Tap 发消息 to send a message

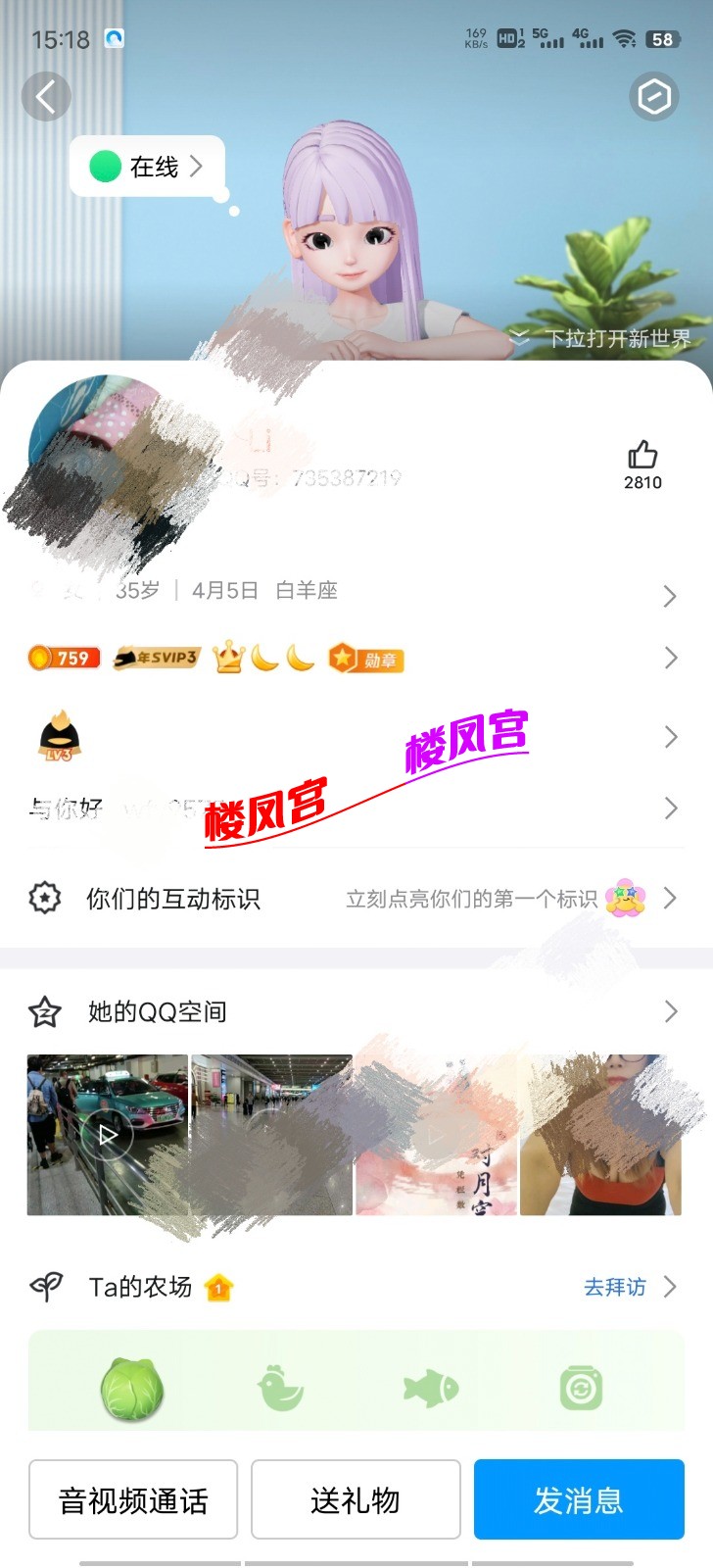pyautogui.click(x=579, y=1499)
